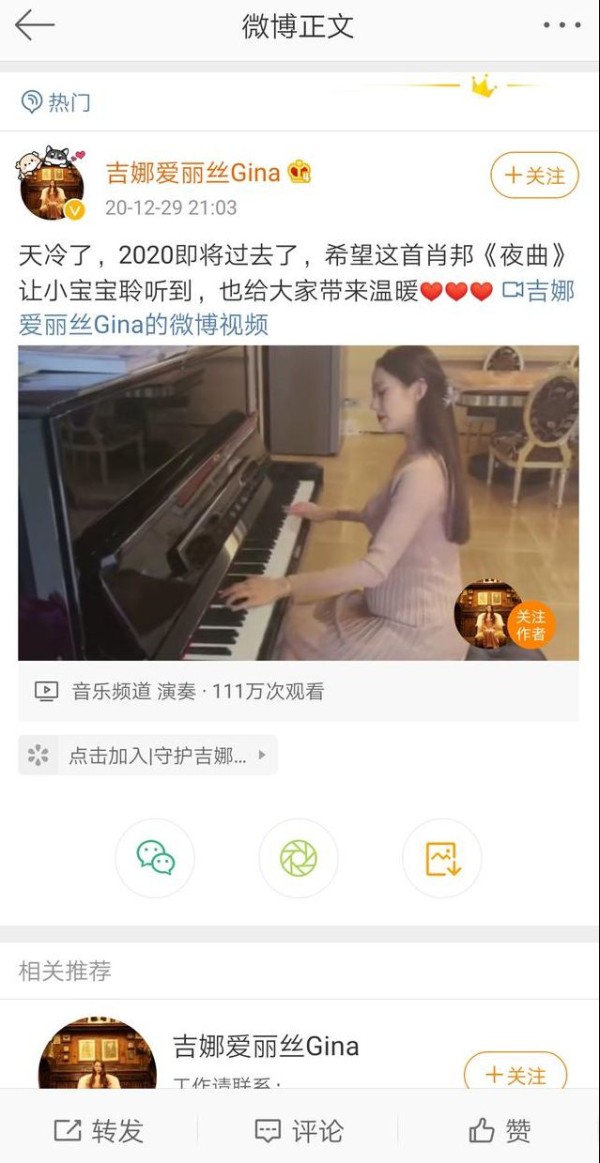This screenshot has height=1163, width=600.
Task: Open the 音乐频道 演奏 channel bar
Action: pyautogui.click(x=298, y=691)
